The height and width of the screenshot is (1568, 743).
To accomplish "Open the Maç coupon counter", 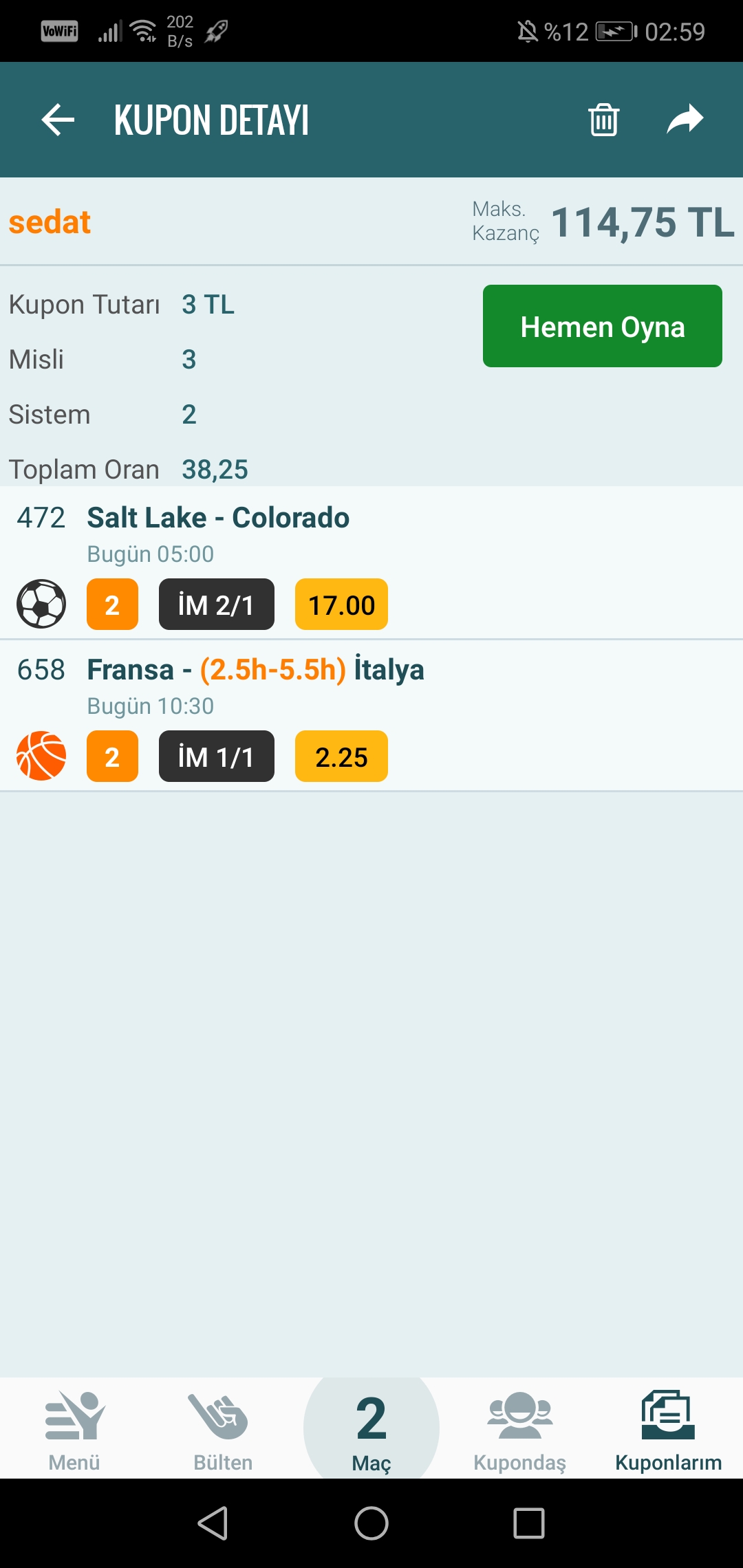I will (371, 1429).
